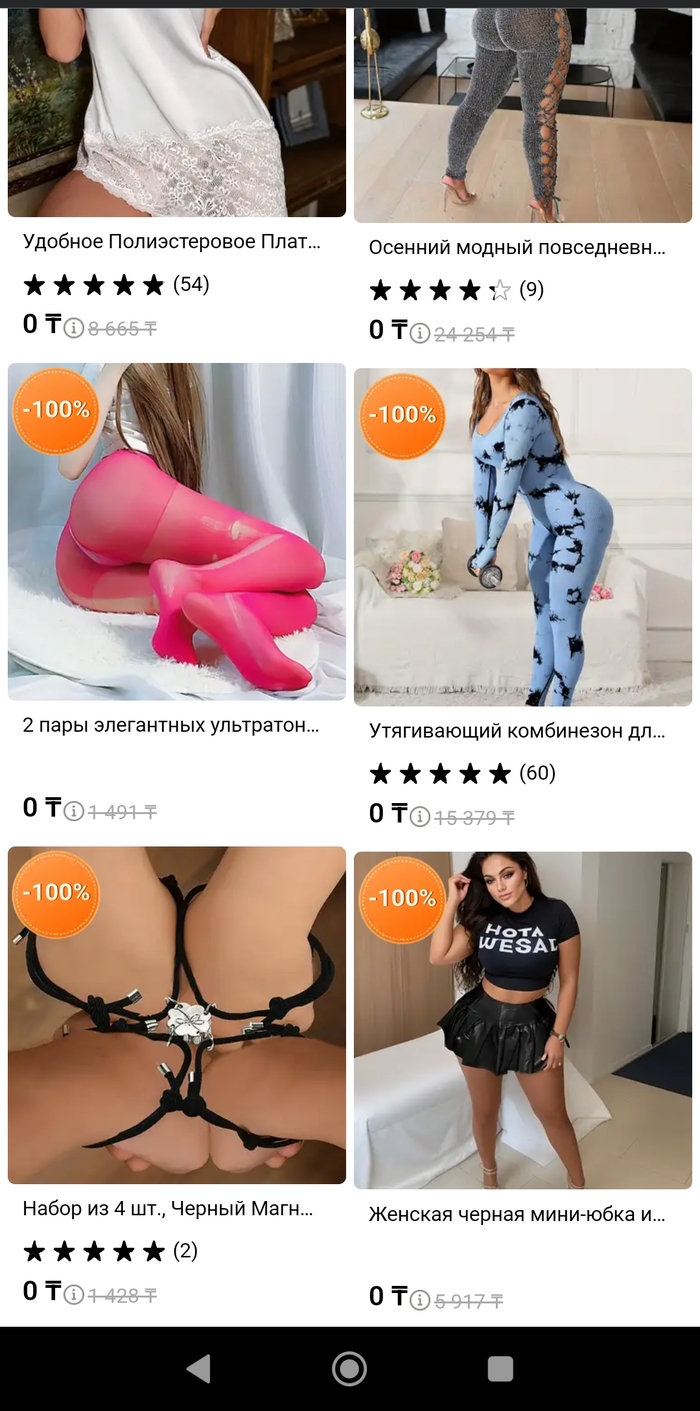Open the Женская черная мини-юбка product card
The image size is (700, 1411).
point(522,1020)
